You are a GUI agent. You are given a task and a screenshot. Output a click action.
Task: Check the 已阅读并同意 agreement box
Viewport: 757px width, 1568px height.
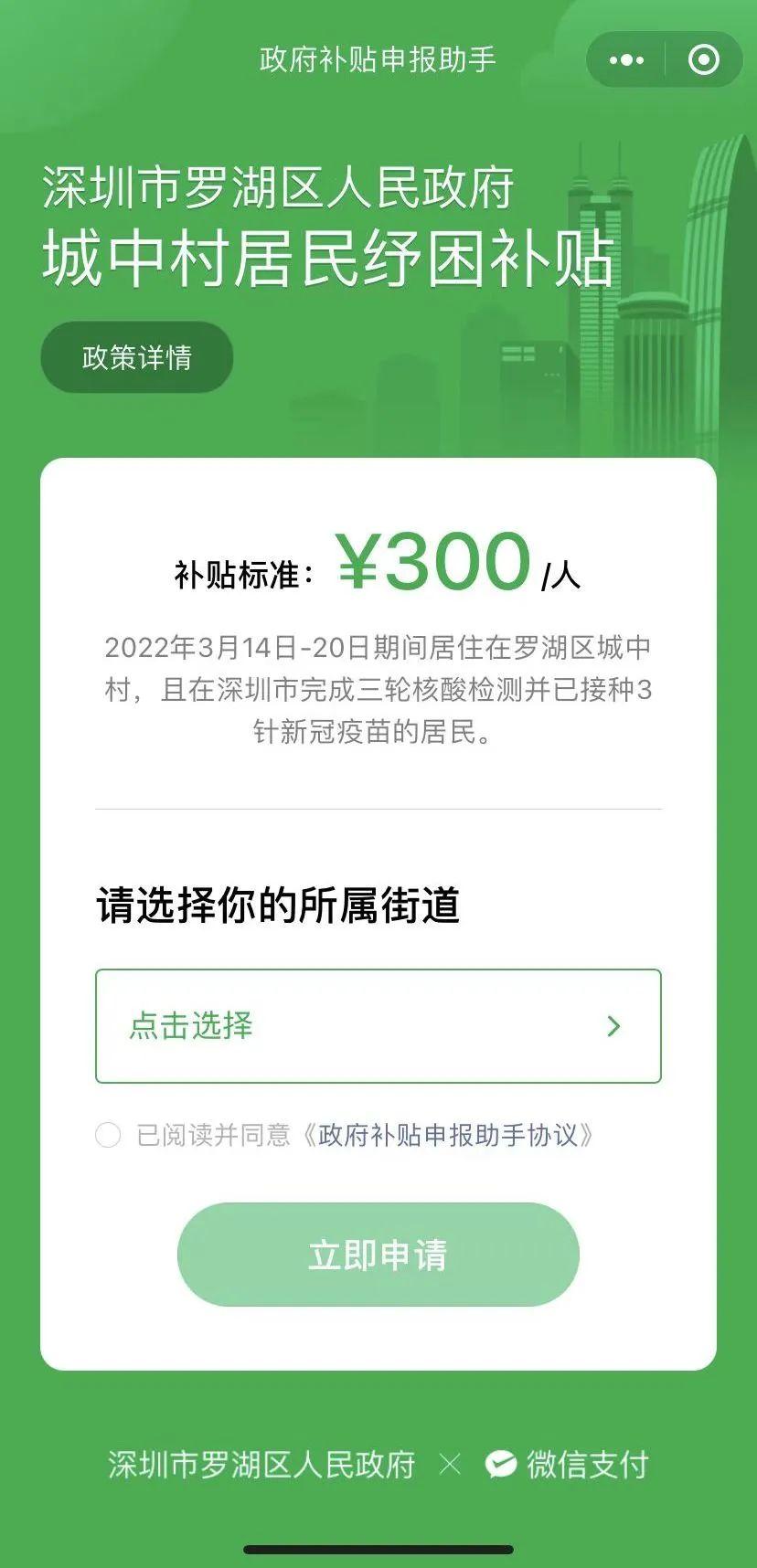pyautogui.click(x=108, y=1135)
